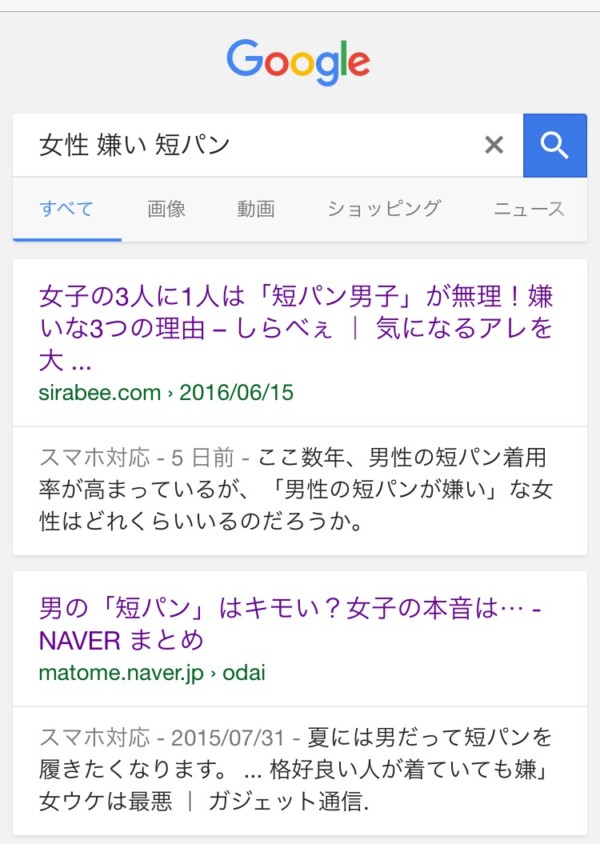Show ニュース results

[x=529, y=209]
